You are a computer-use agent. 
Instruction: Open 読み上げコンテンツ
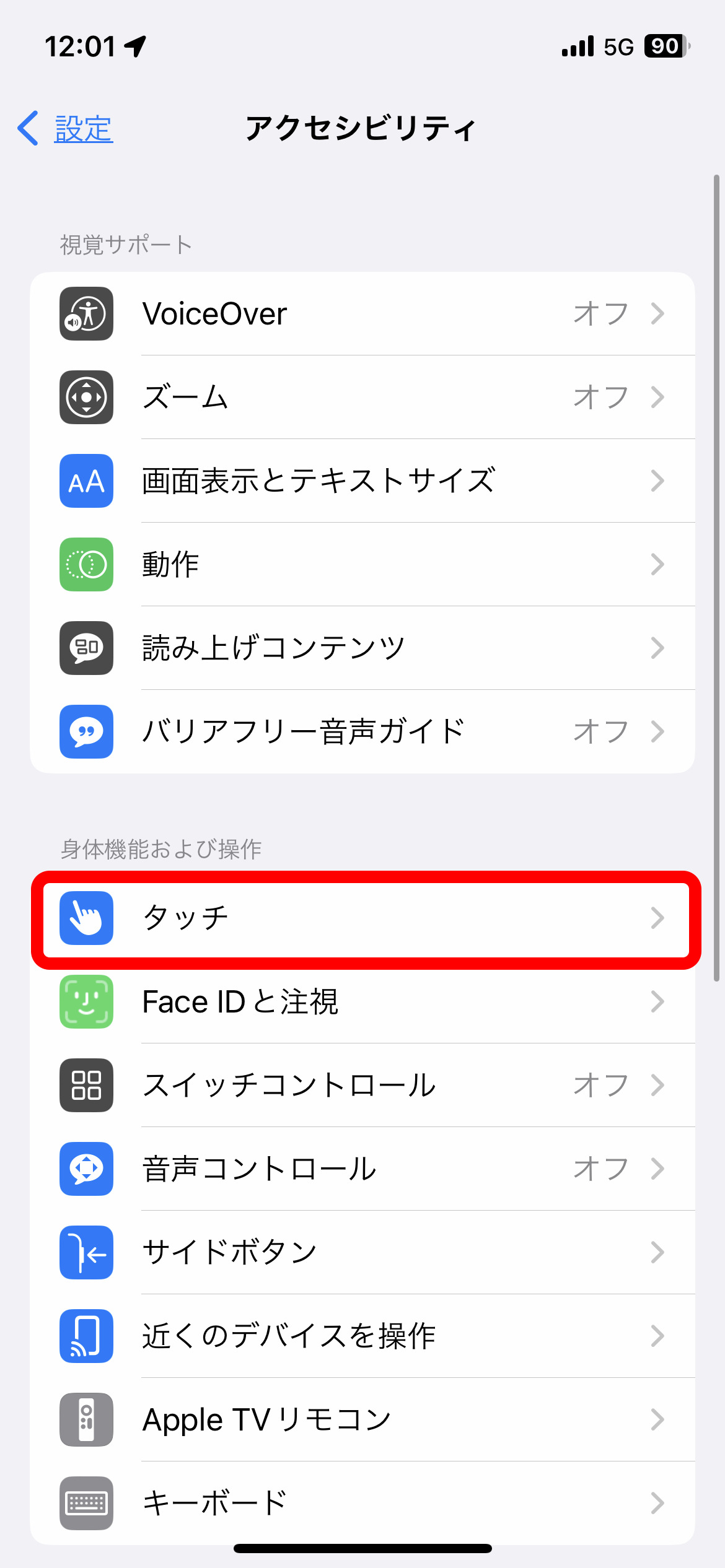362,648
